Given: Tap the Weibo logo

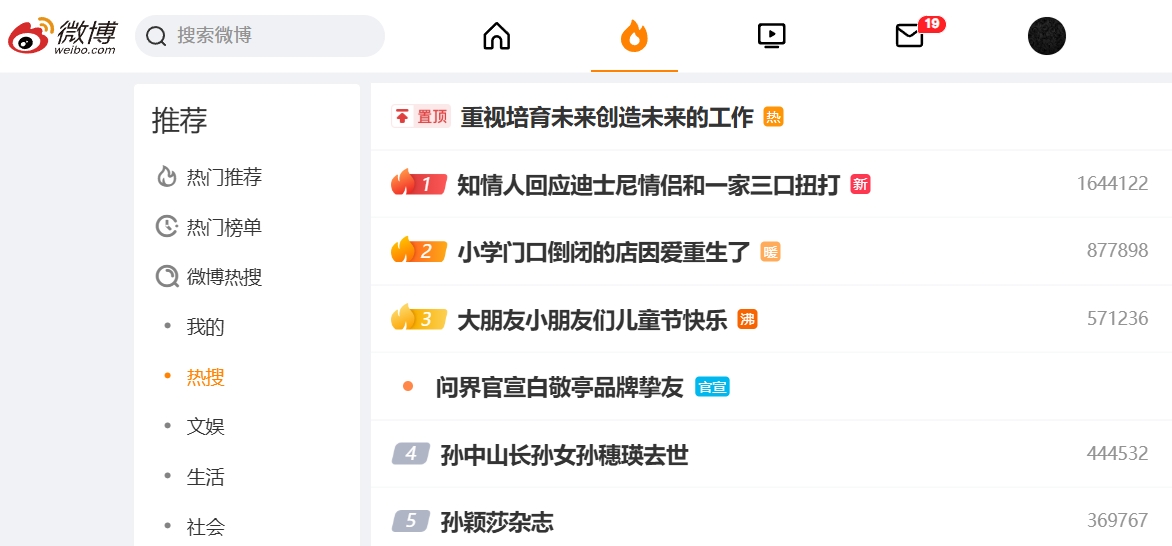Looking at the screenshot, I should tap(63, 36).
